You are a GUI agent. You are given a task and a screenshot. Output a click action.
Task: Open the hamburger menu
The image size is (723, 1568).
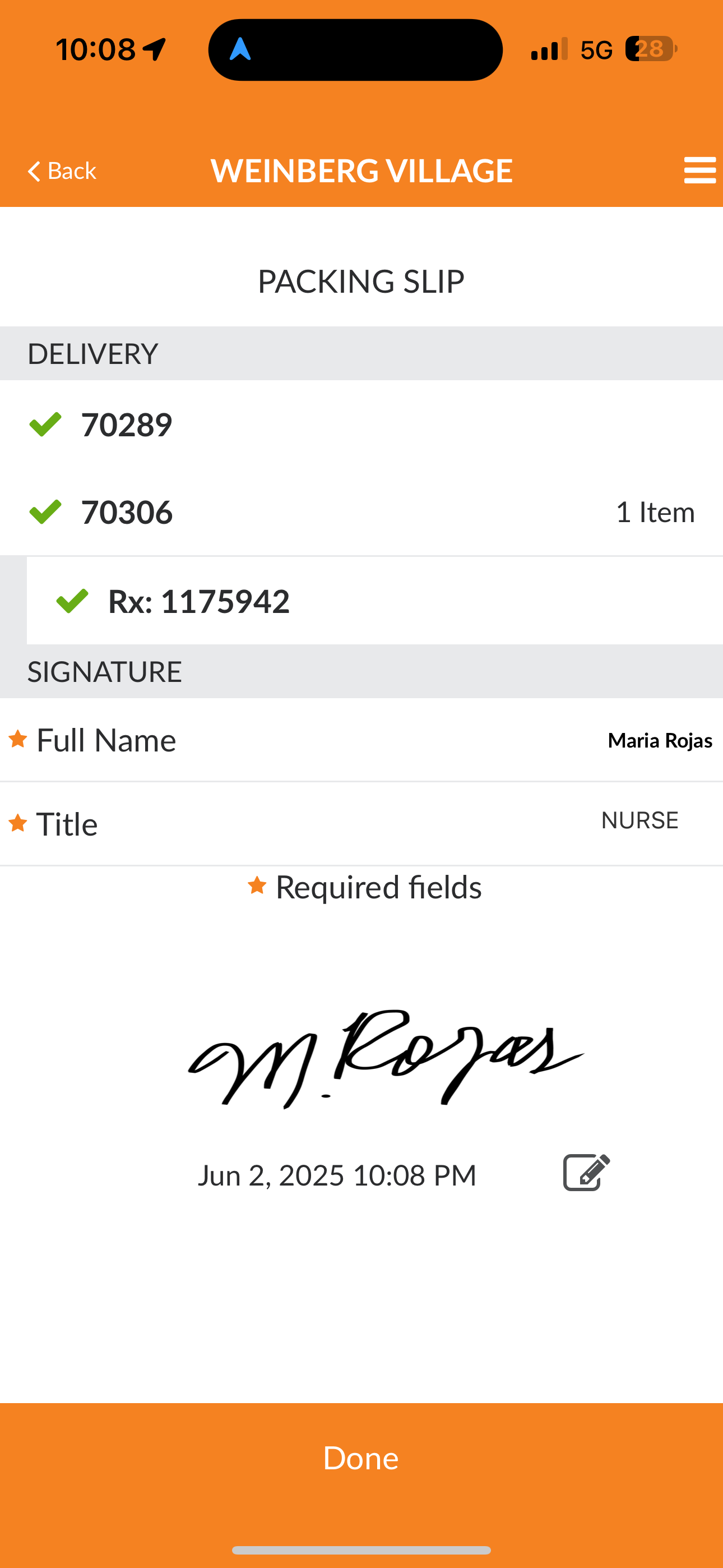tap(699, 170)
